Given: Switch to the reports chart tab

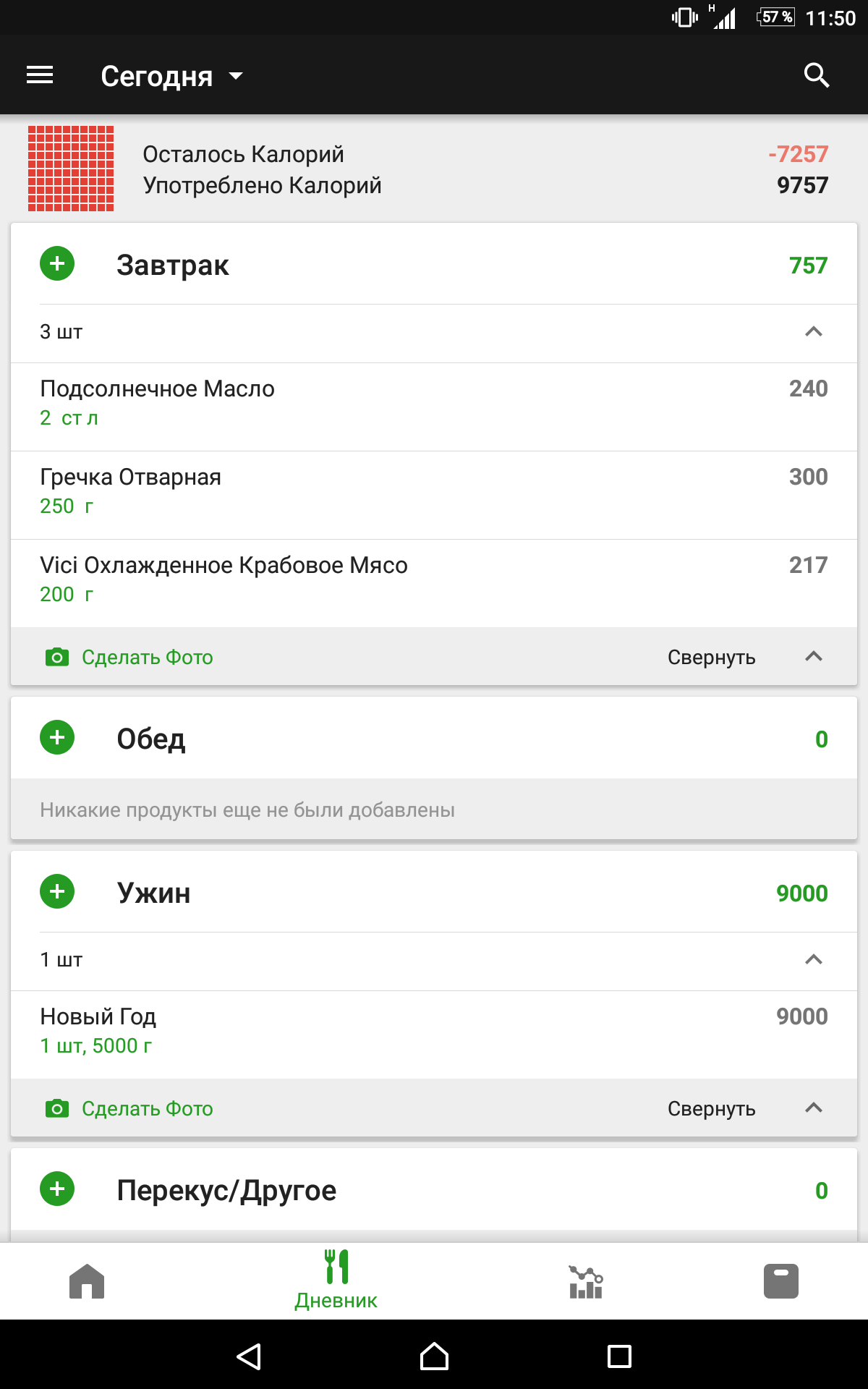Looking at the screenshot, I should [586, 1281].
